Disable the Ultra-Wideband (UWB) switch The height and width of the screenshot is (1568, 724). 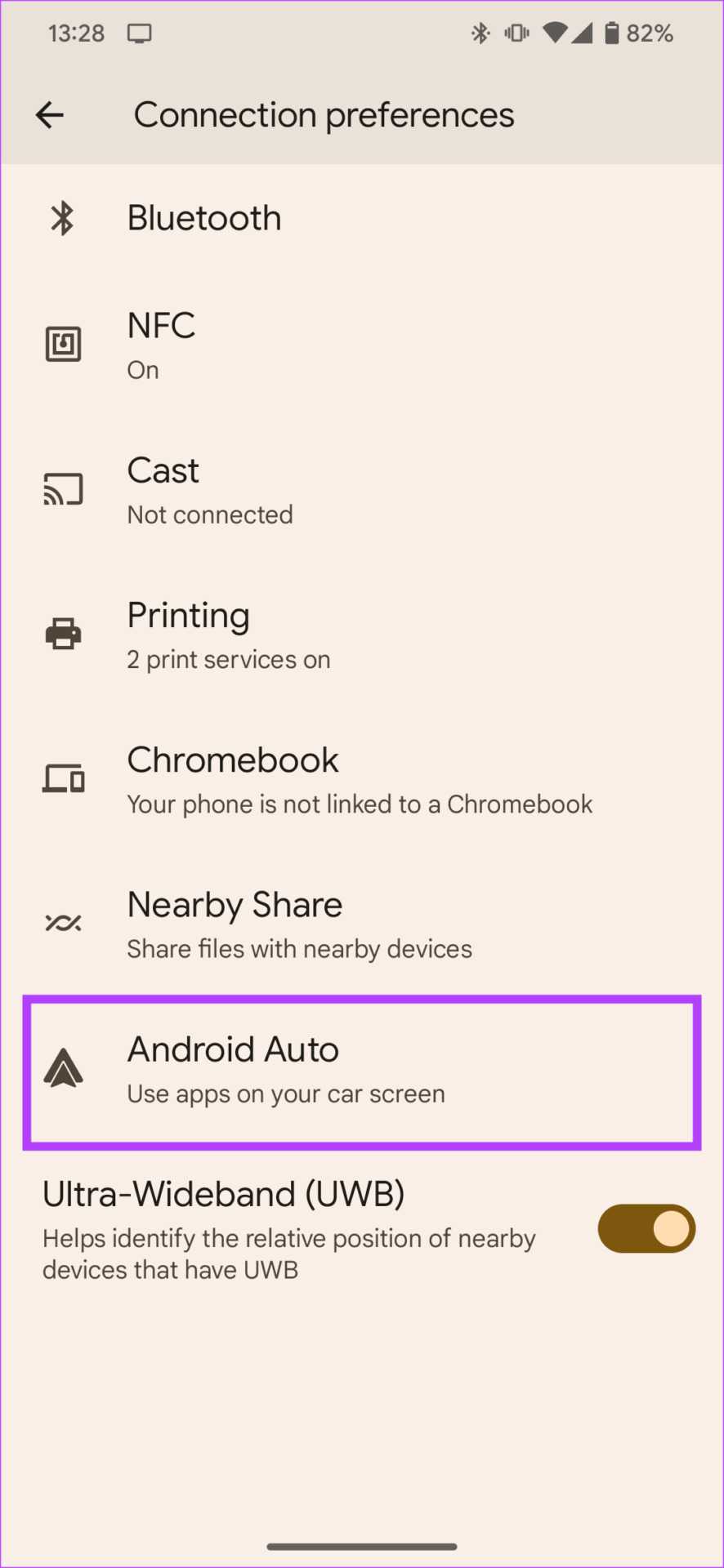[x=646, y=1228]
